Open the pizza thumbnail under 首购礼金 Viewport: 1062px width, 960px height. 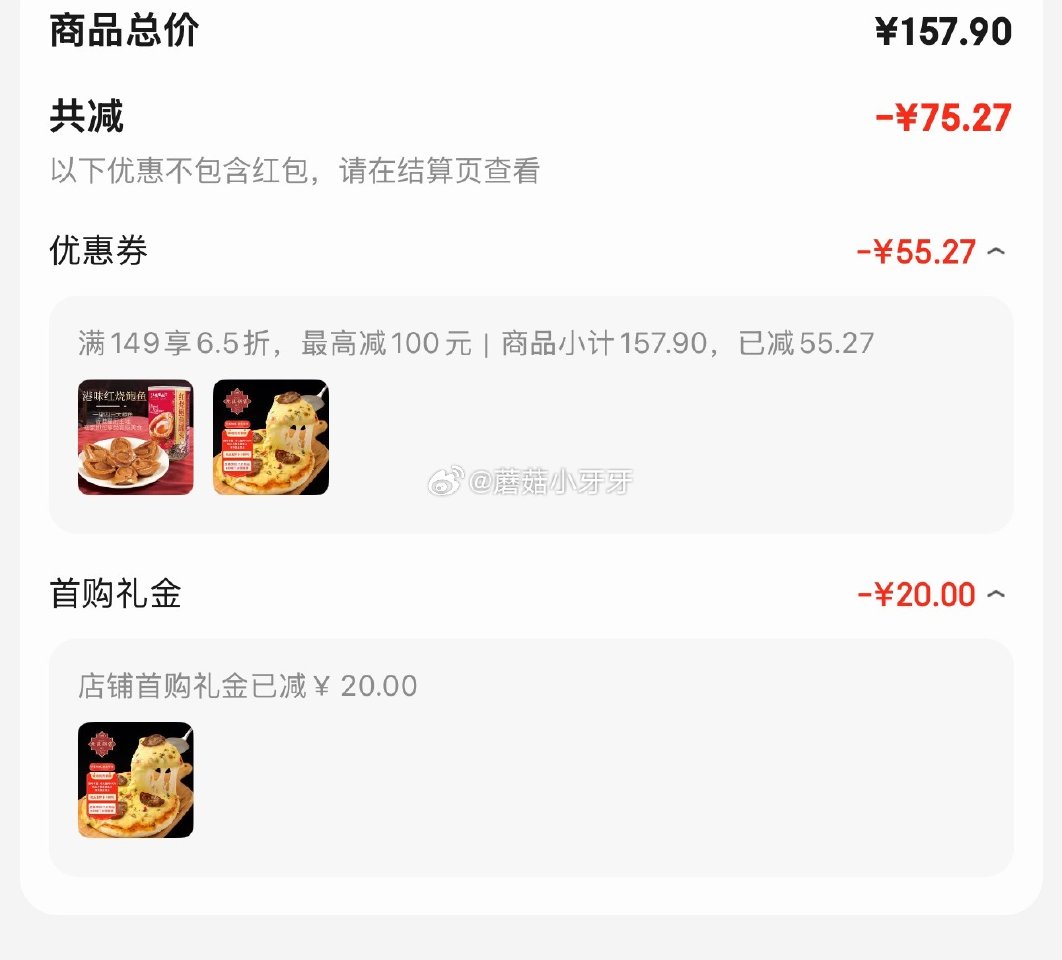click(x=136, y=780)
